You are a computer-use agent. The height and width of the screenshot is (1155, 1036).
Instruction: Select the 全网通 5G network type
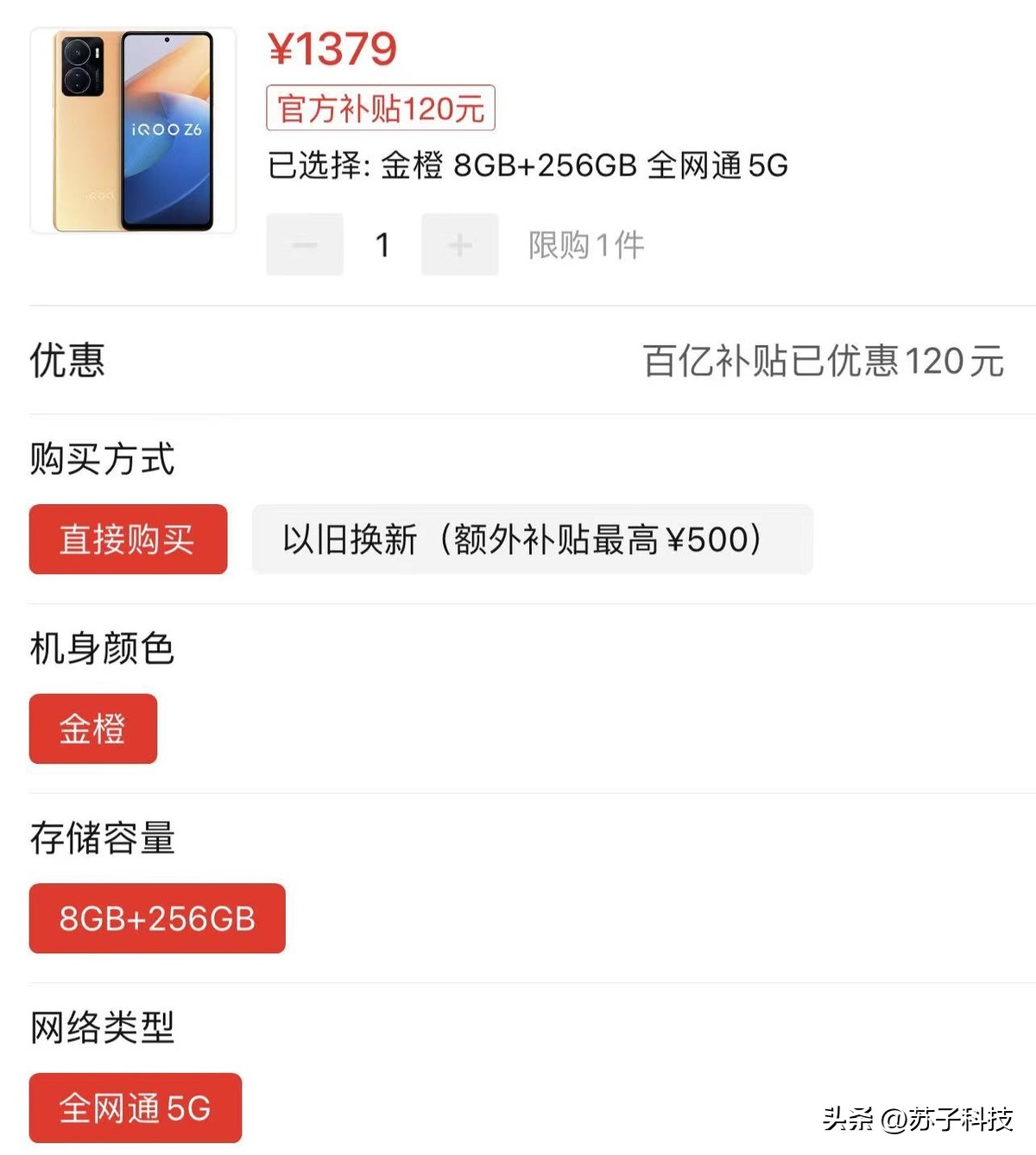tap(135, 1108)
